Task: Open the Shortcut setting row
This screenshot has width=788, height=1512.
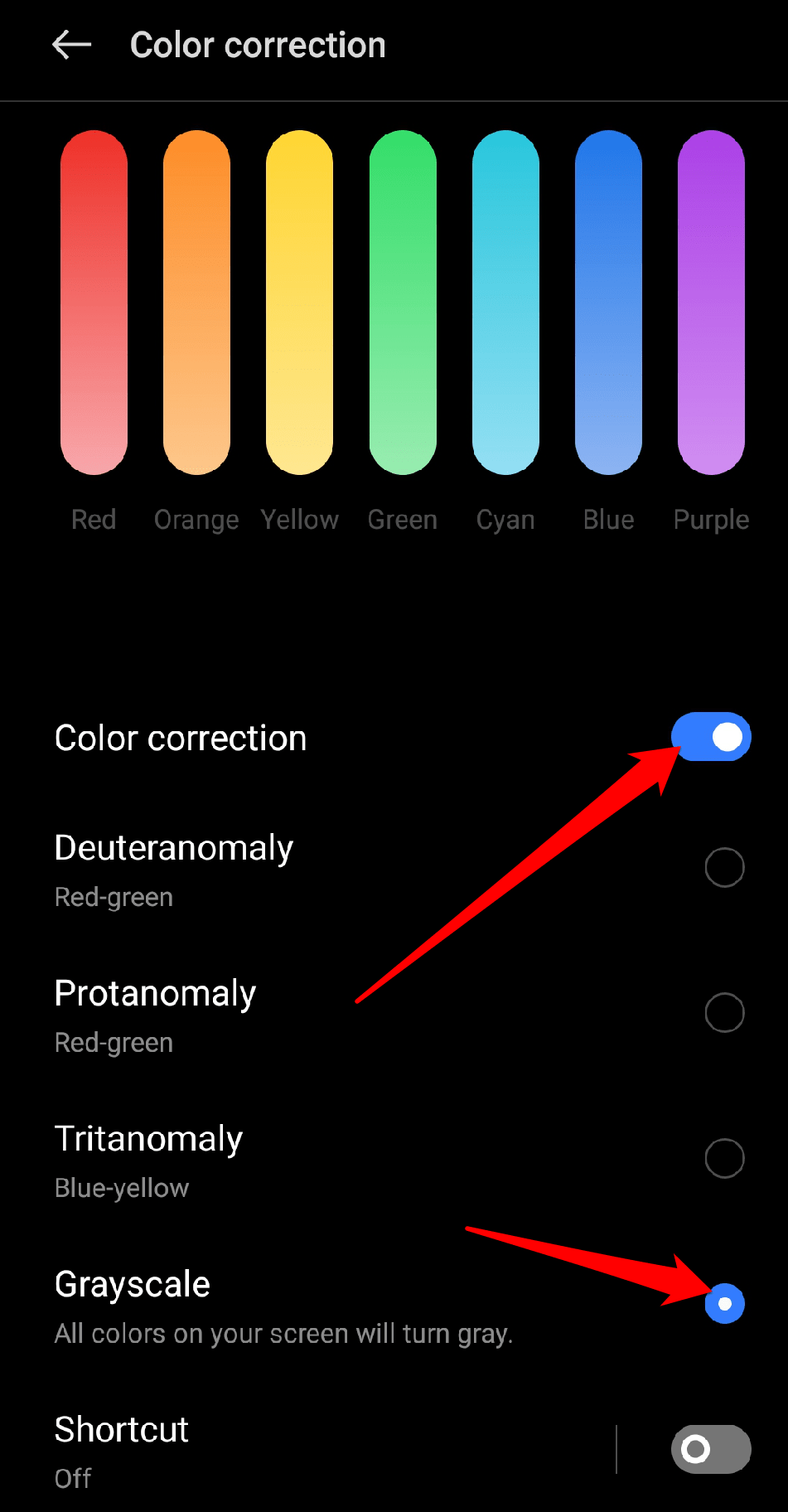Action: point(121,1430)
